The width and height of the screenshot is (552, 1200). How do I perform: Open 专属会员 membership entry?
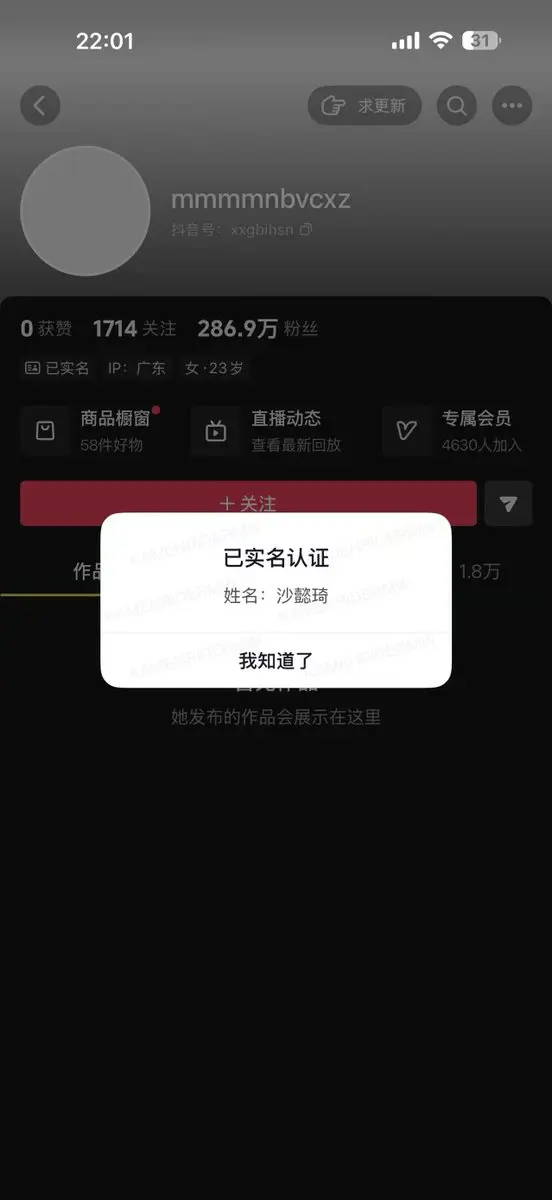pos(453,431)
